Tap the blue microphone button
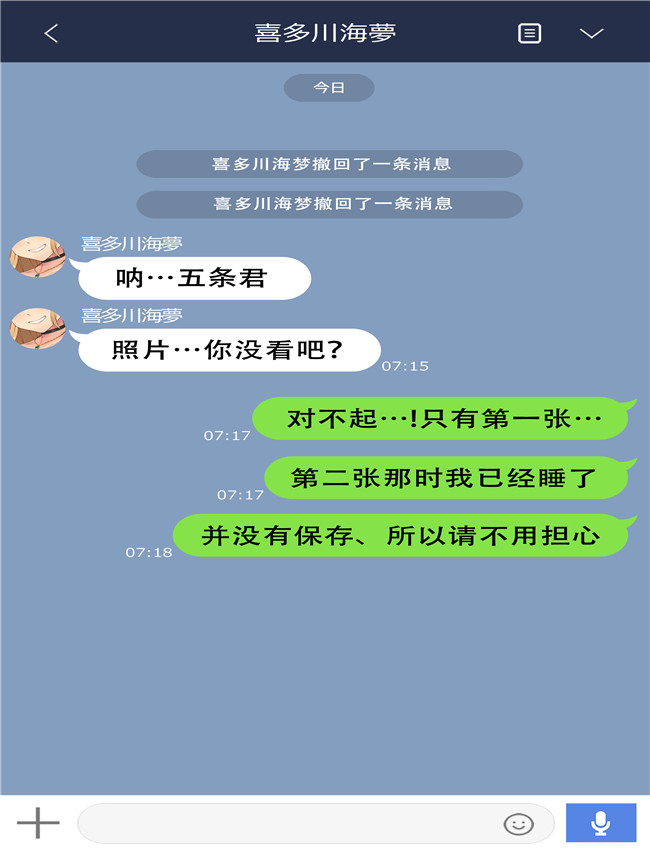The height and width of the screenshot is (850, 650). (600, 822)
